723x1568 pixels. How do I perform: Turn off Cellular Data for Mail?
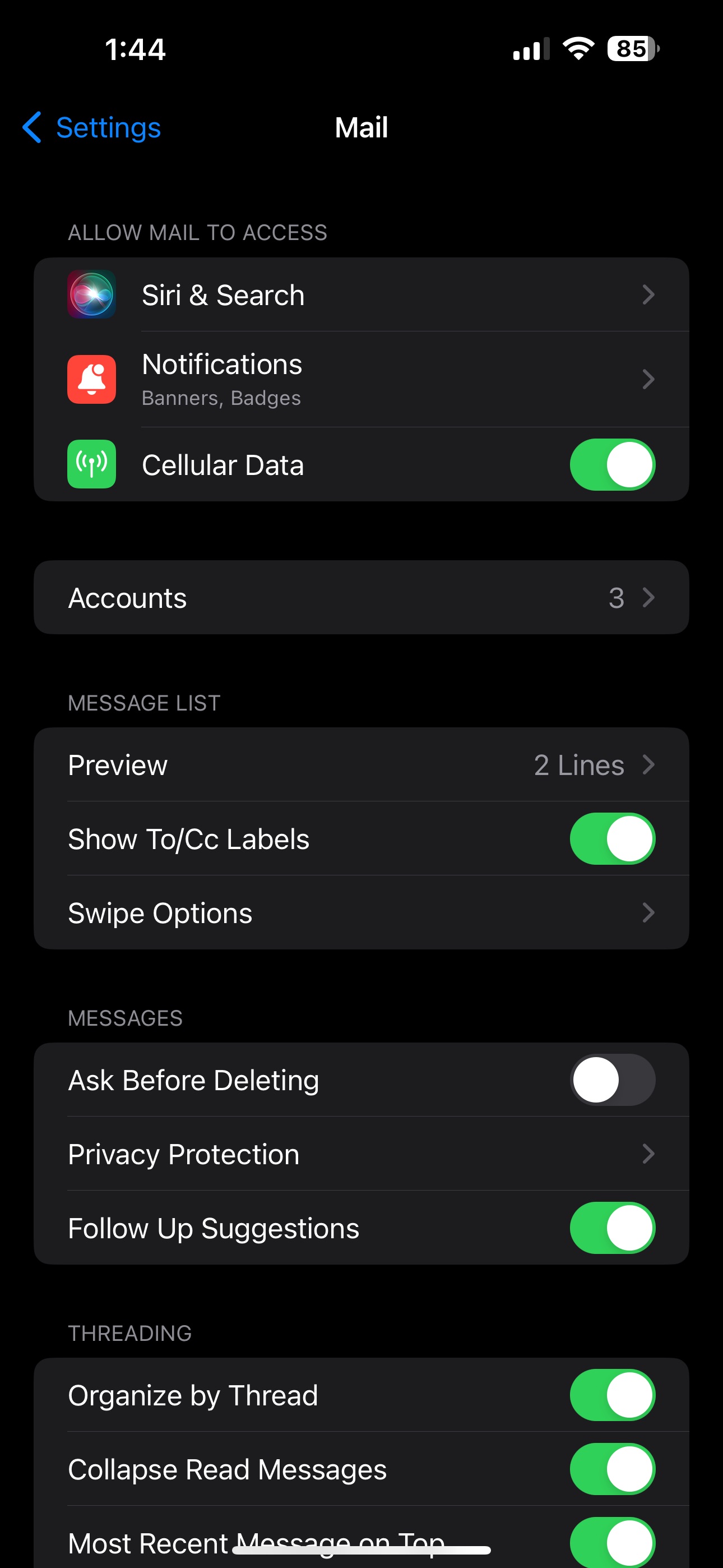click(x=611, y=465)
